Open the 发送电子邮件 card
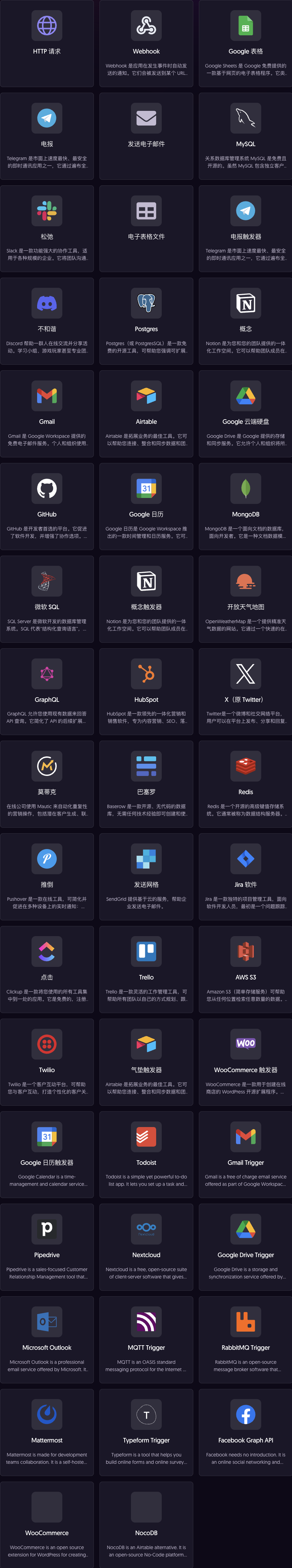Image resolution: width=292 pixels, height=1568 pixels. click(x=146, y=136)
